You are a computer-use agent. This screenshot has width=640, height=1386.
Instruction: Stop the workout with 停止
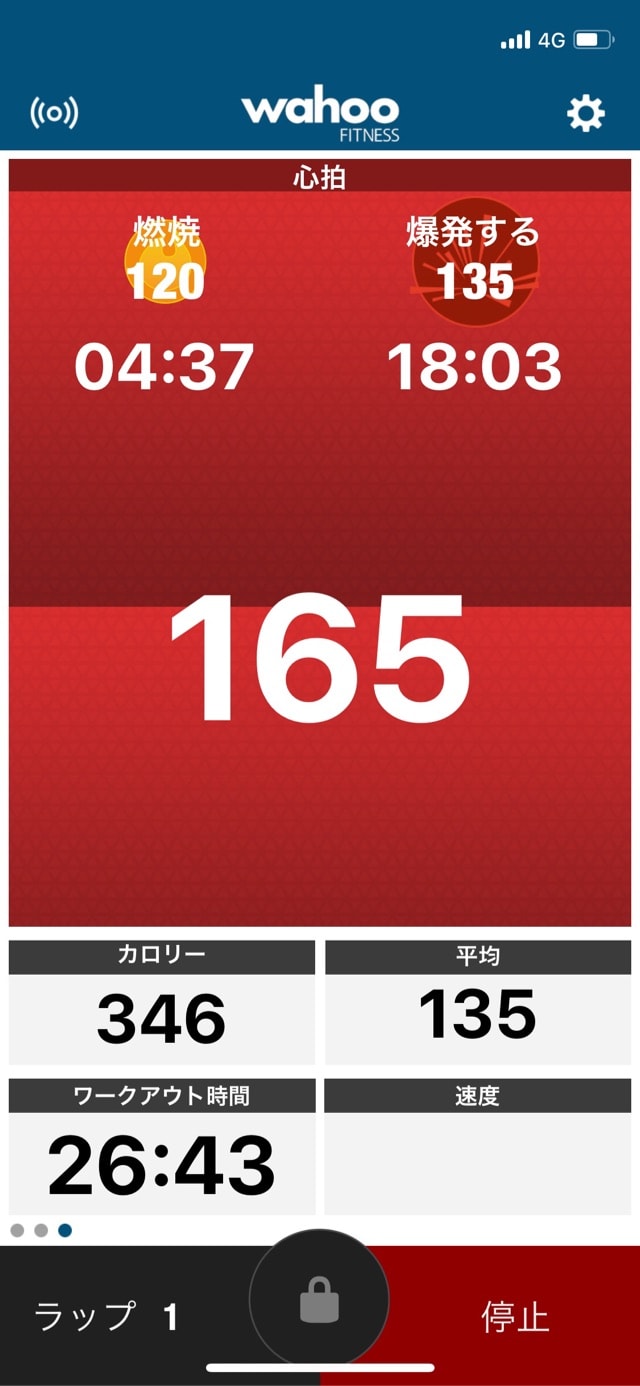tap(515, 1316)
